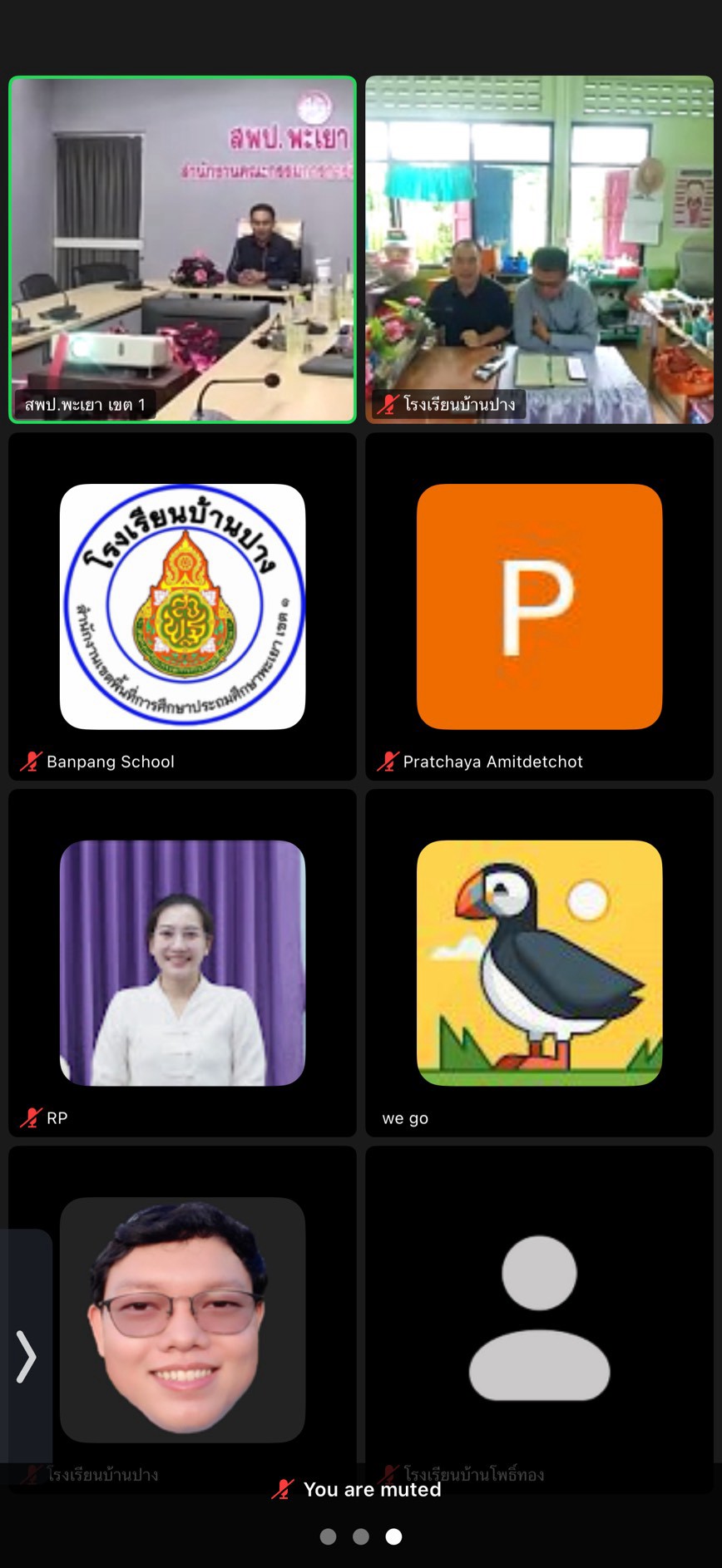Tap the Banpang School participant tile

point(182,606)
